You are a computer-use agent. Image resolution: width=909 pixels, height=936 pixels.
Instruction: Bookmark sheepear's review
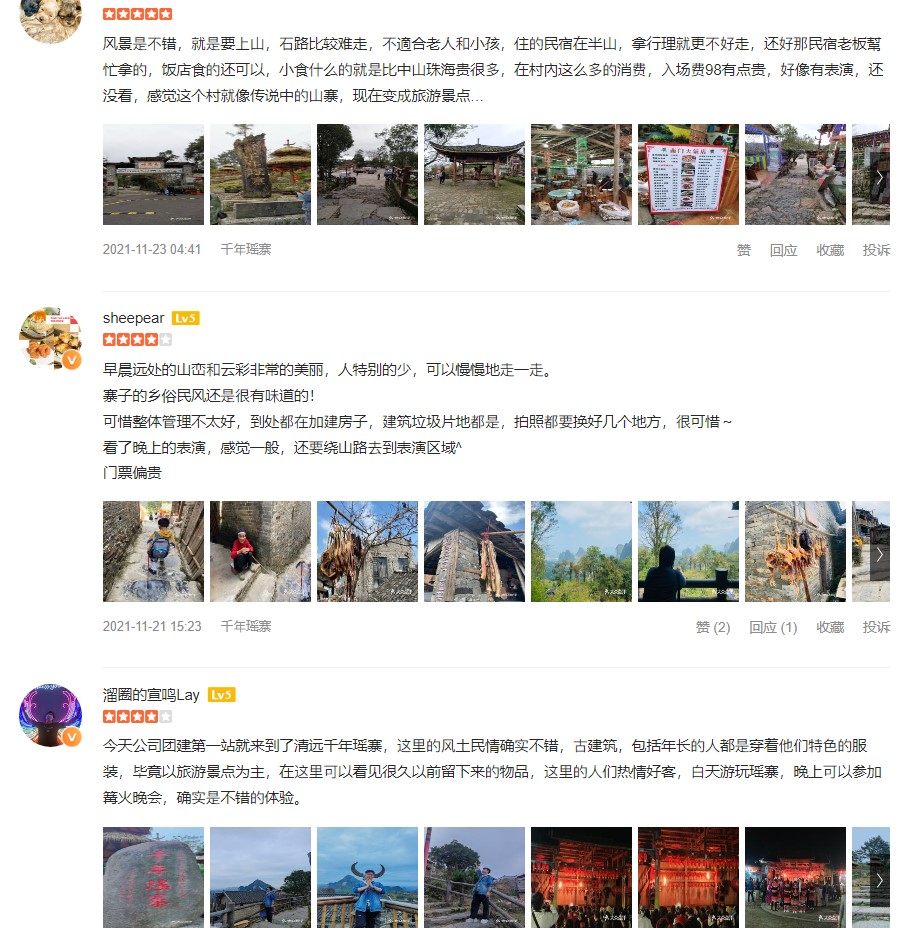[830, 627]
